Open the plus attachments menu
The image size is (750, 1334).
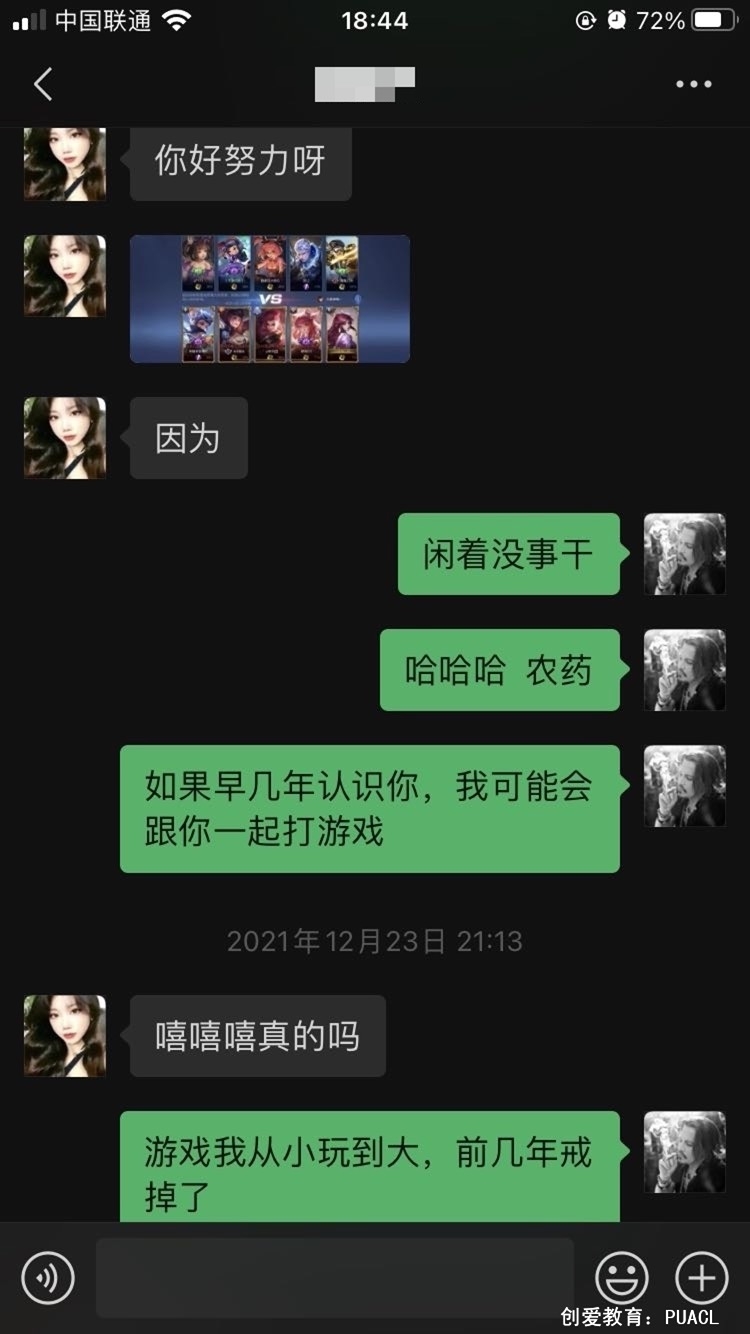pyautogui.click(x=701, y=1277)
